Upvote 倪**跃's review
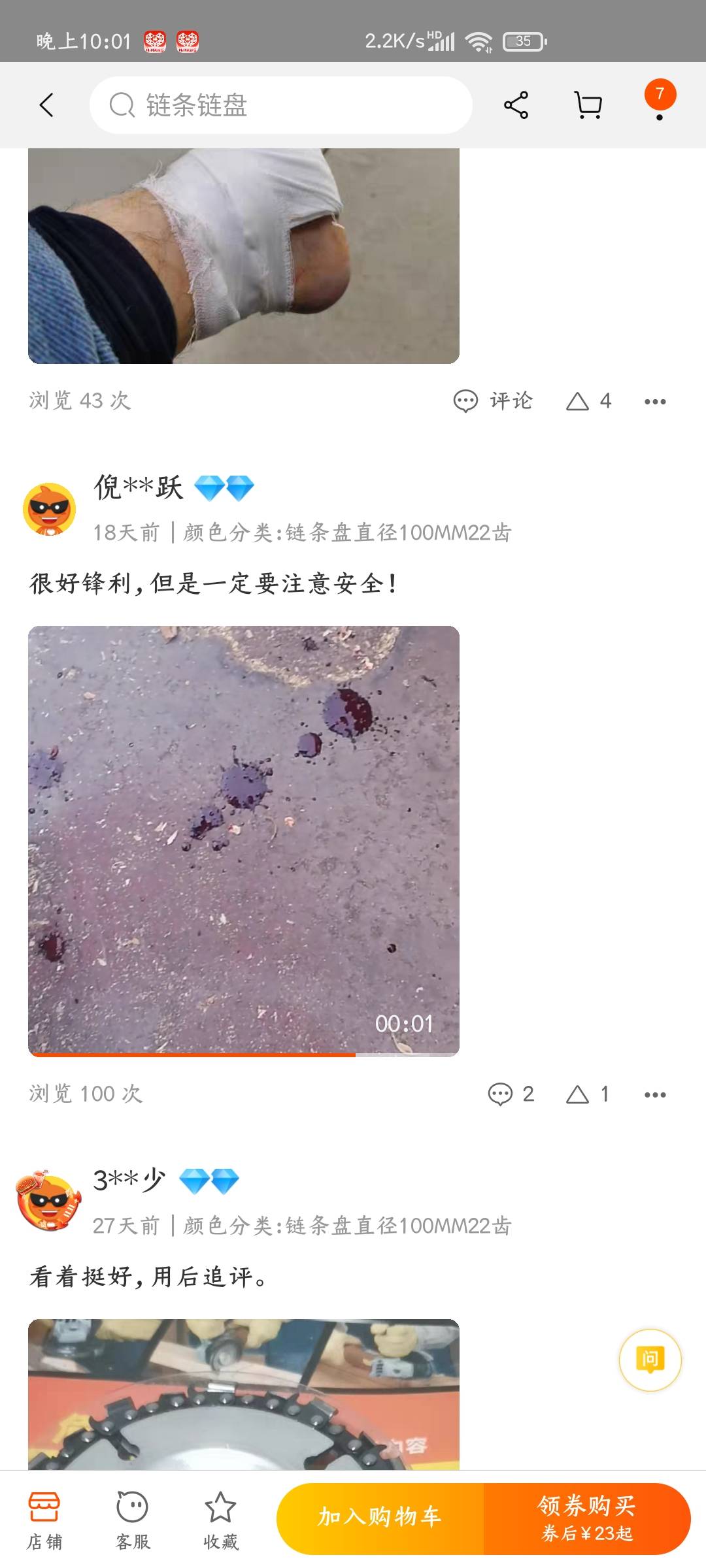The image size is (706, 1568). [x=587, y=1094]
